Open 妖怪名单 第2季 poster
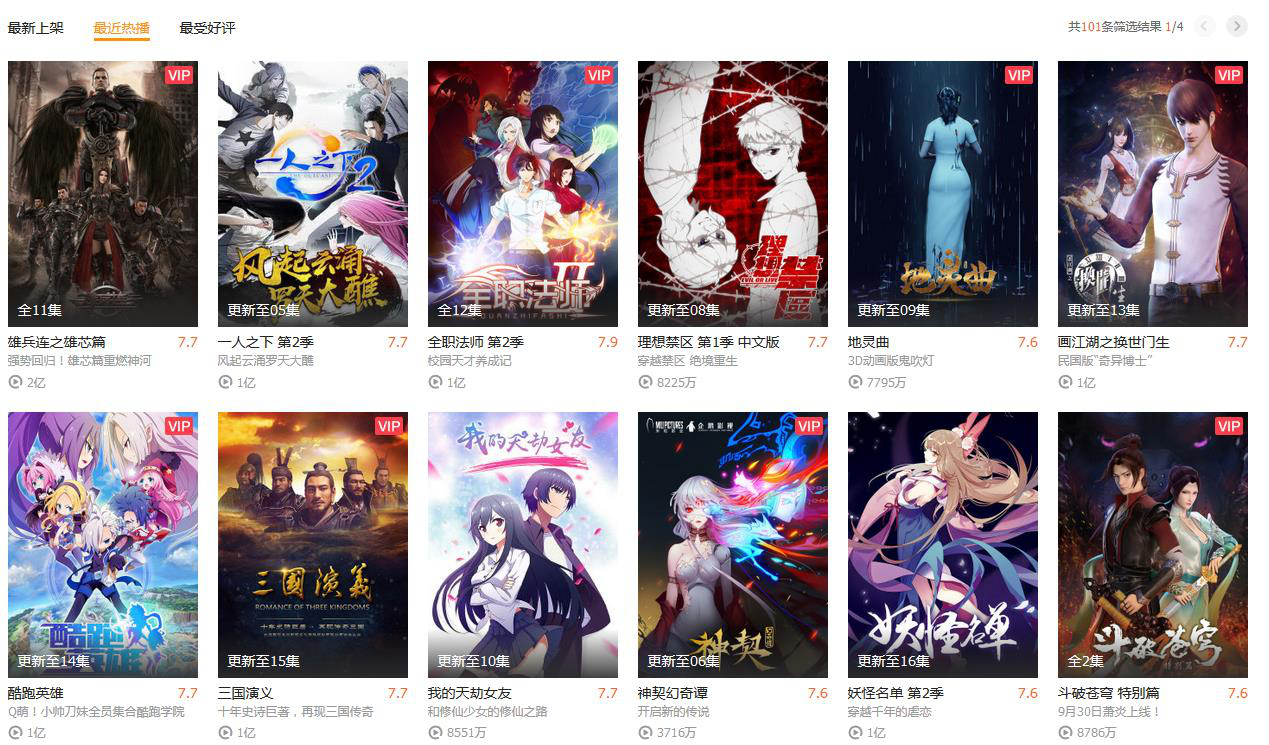1269x745 pixels. click(x=943, y=544)
